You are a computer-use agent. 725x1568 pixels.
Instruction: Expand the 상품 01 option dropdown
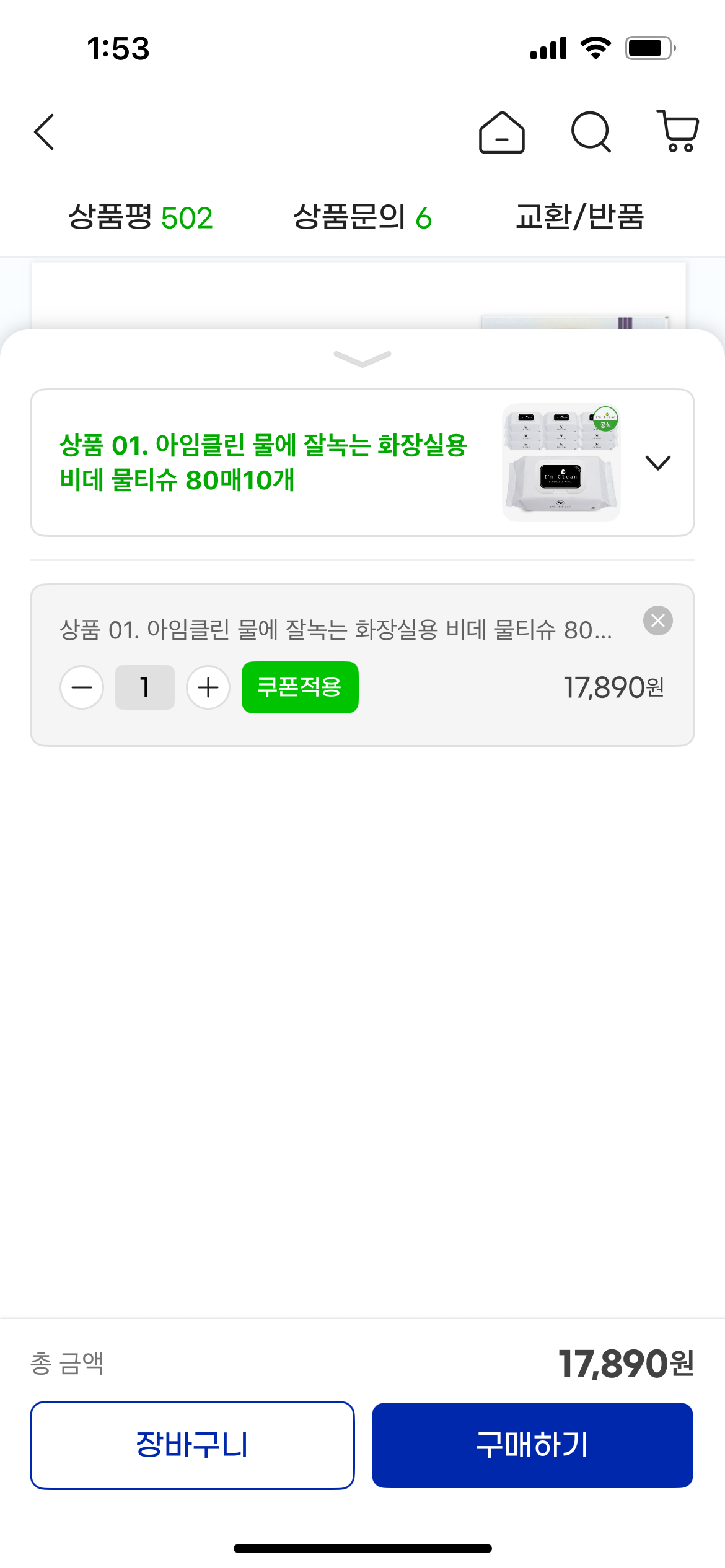tap(362, 463)
